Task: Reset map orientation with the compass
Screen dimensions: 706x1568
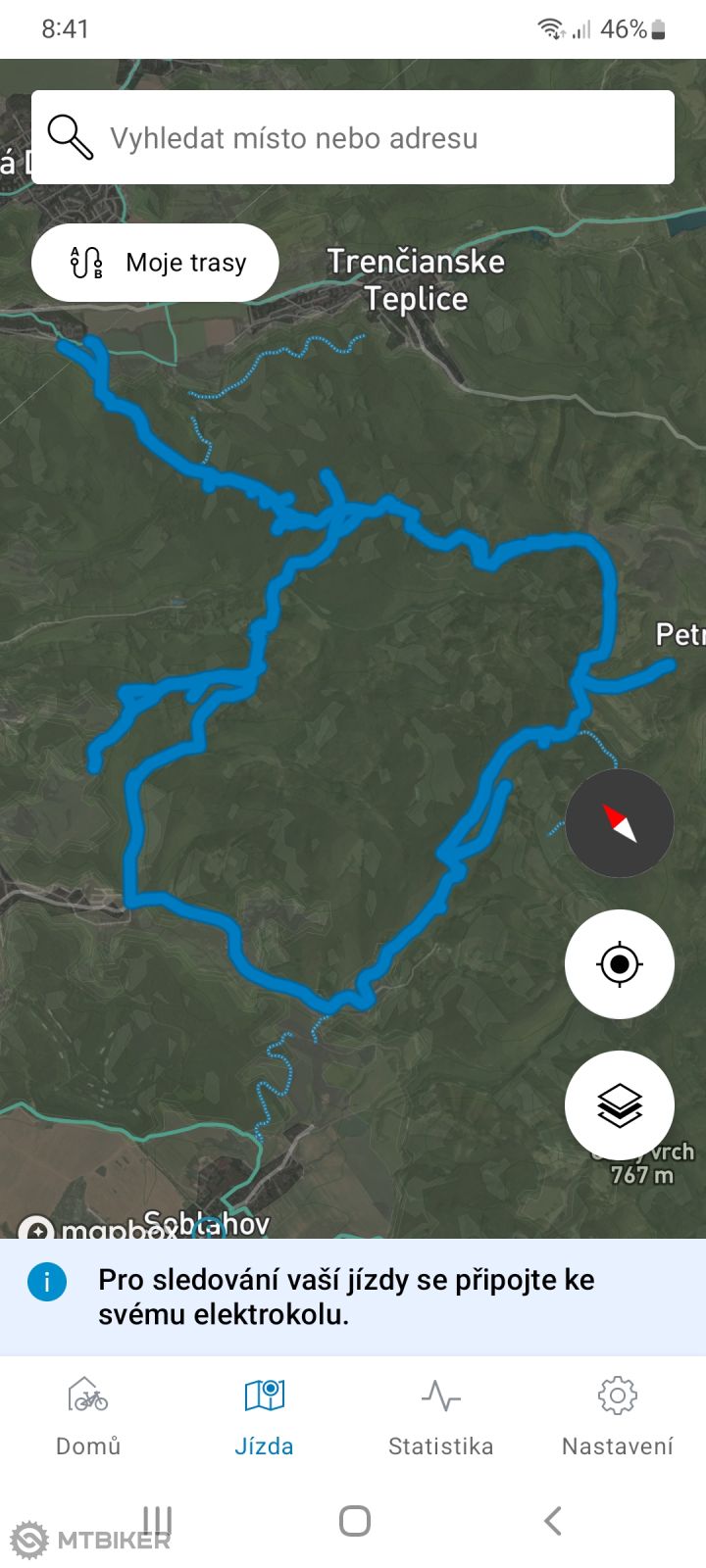Action: 619,823
